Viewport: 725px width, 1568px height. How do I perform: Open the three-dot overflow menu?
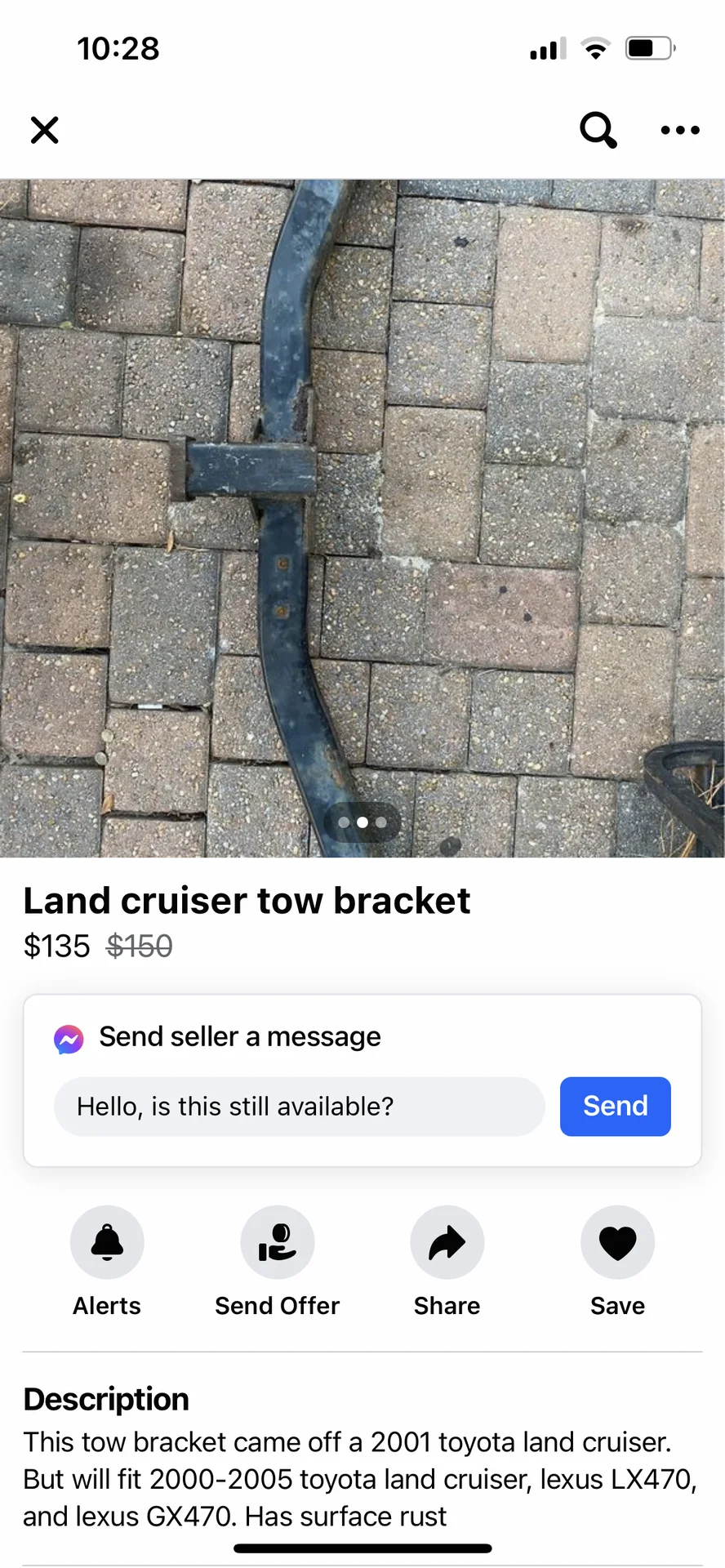[x=680, y=130]
